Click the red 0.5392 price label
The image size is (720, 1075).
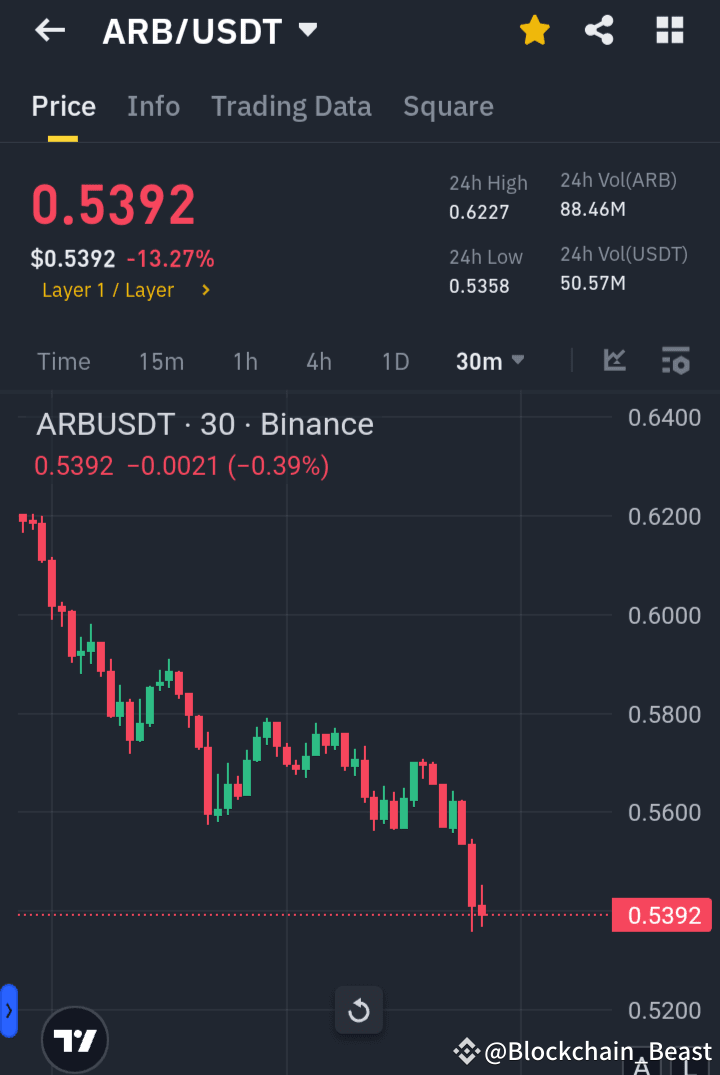point(661,914)
